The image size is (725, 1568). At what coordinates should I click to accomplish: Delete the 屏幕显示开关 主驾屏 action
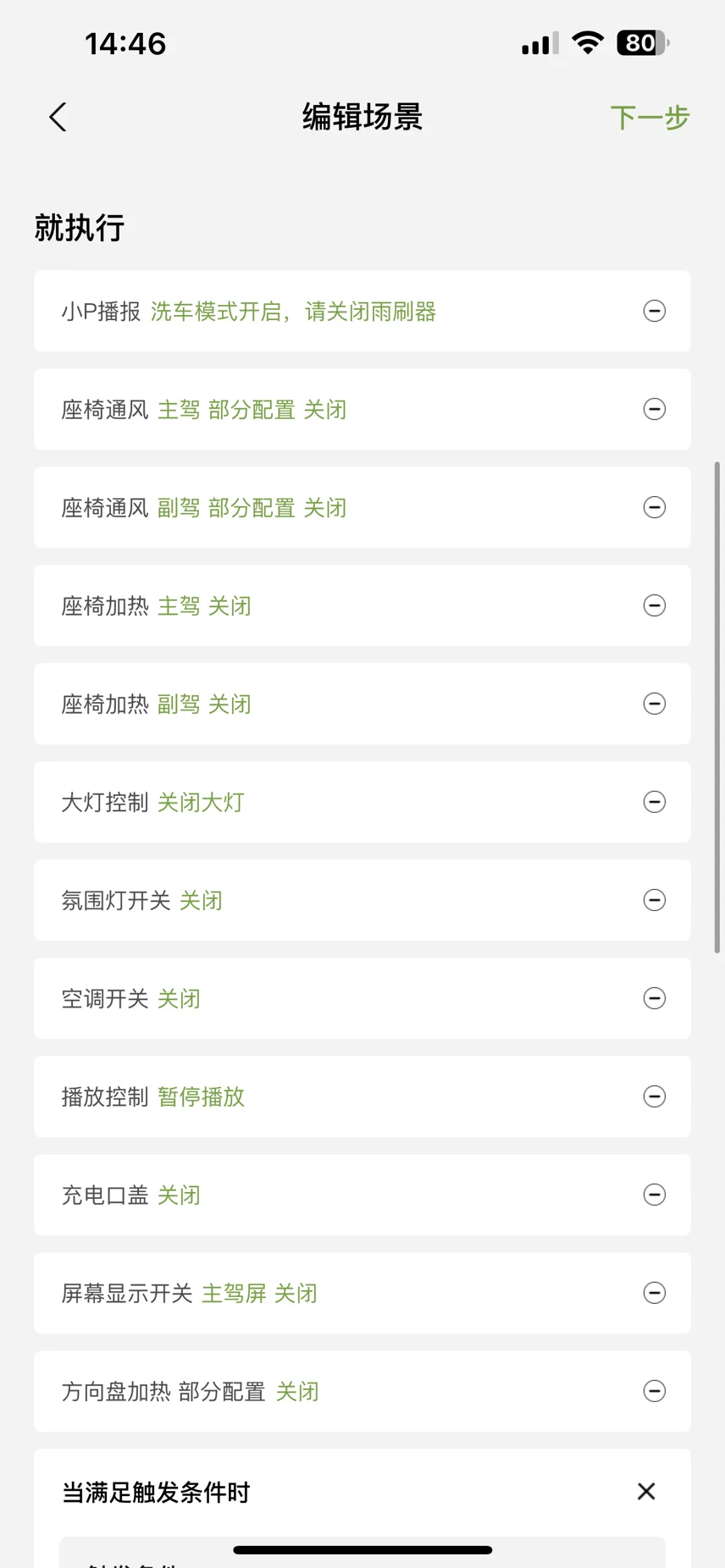click(x=654, y=1293)
